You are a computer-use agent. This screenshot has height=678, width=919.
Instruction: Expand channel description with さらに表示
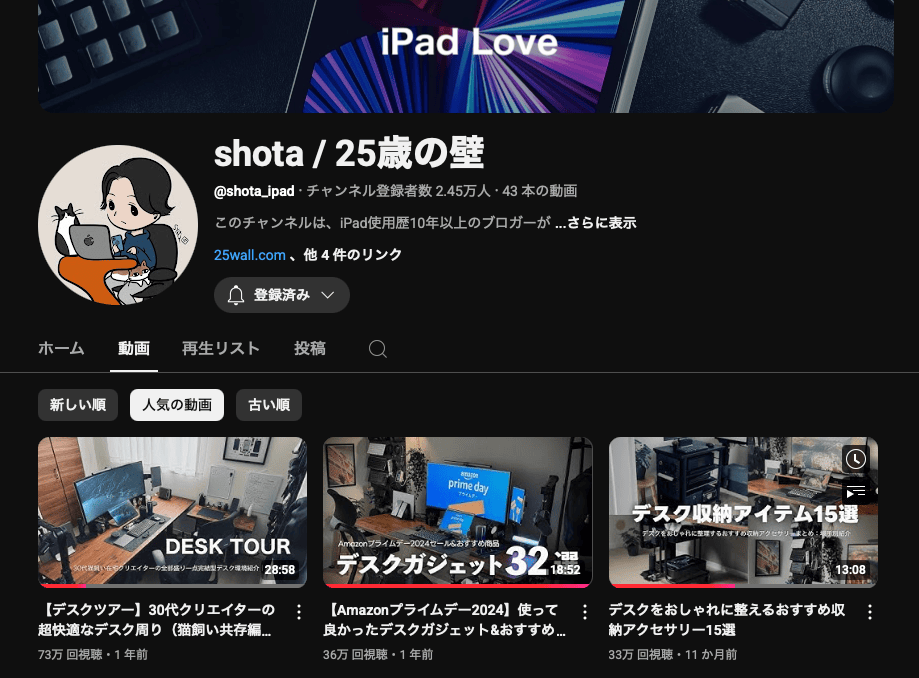pyautogui.click(x=595, y=223)
